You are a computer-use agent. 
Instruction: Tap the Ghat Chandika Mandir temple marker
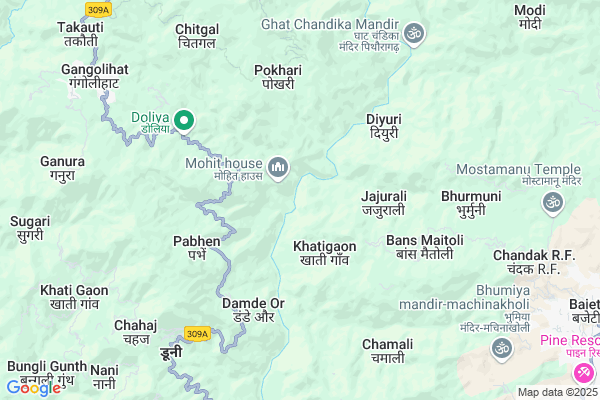click(415, 33)
